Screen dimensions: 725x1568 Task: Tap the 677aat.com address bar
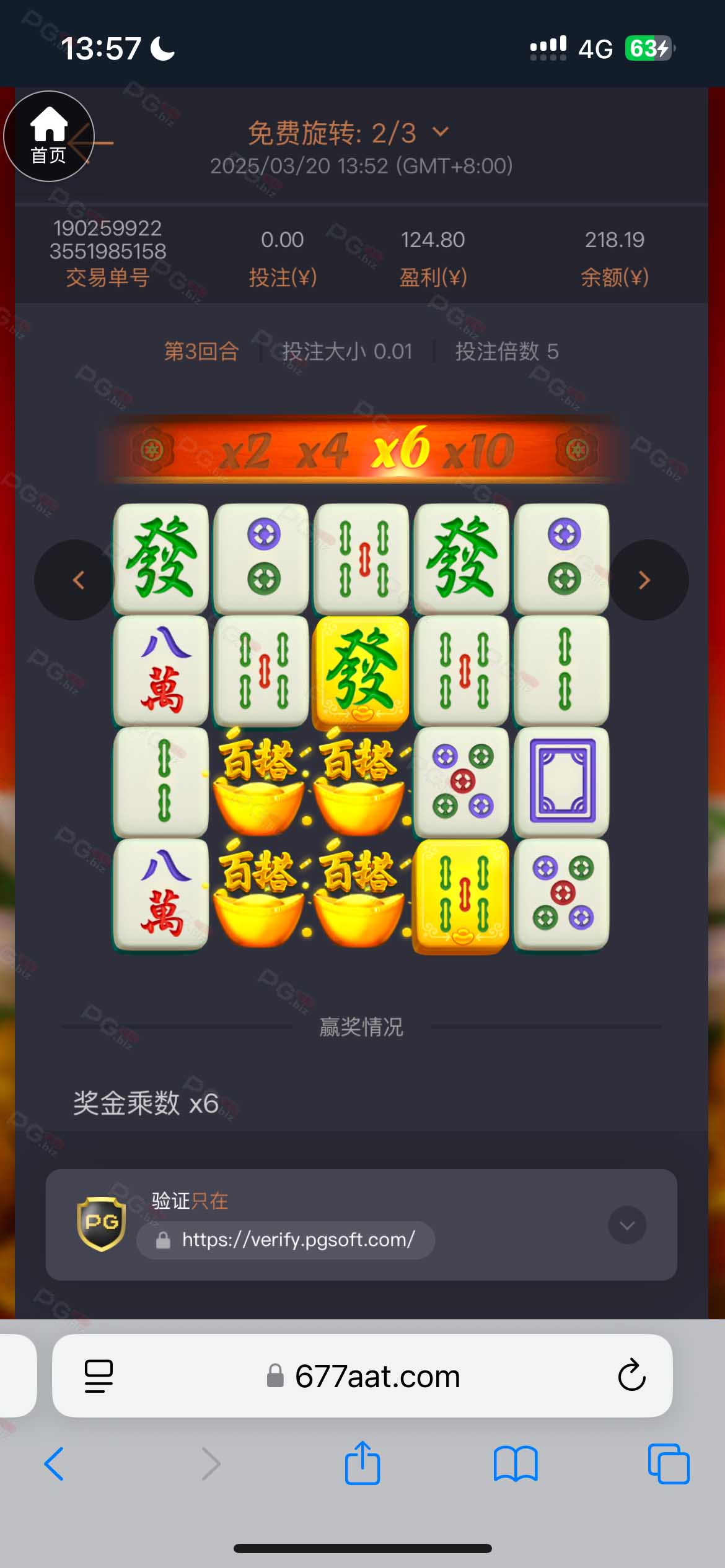[x=362, y=1376]
